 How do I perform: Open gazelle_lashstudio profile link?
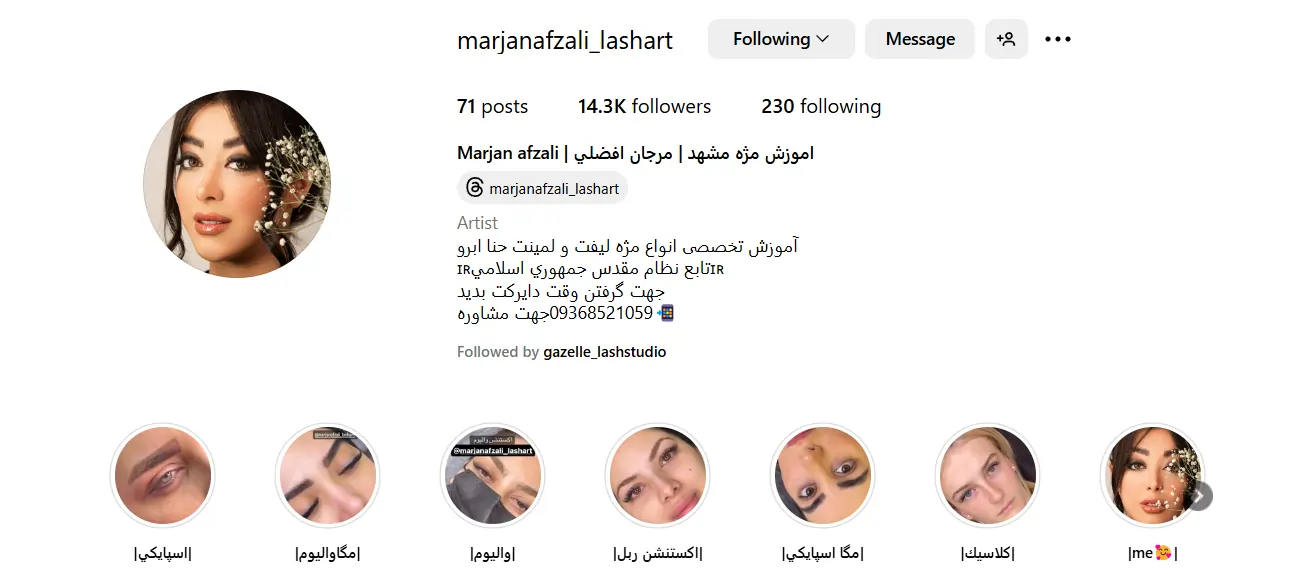coord(604,352)
